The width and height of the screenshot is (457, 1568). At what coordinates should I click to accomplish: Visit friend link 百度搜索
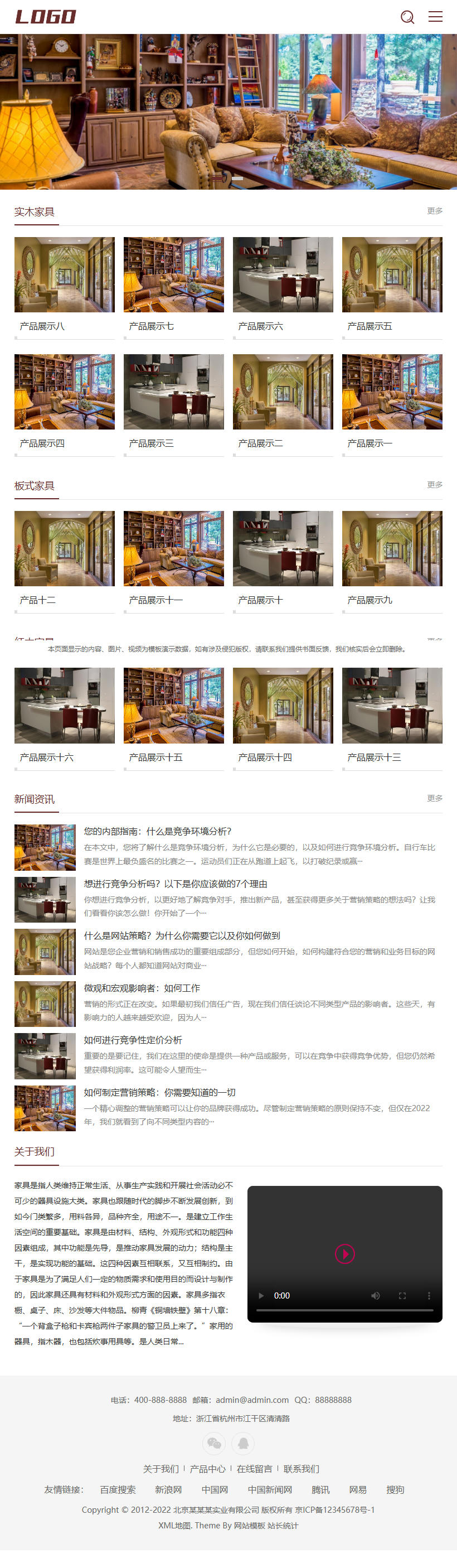click(118, 1489)
